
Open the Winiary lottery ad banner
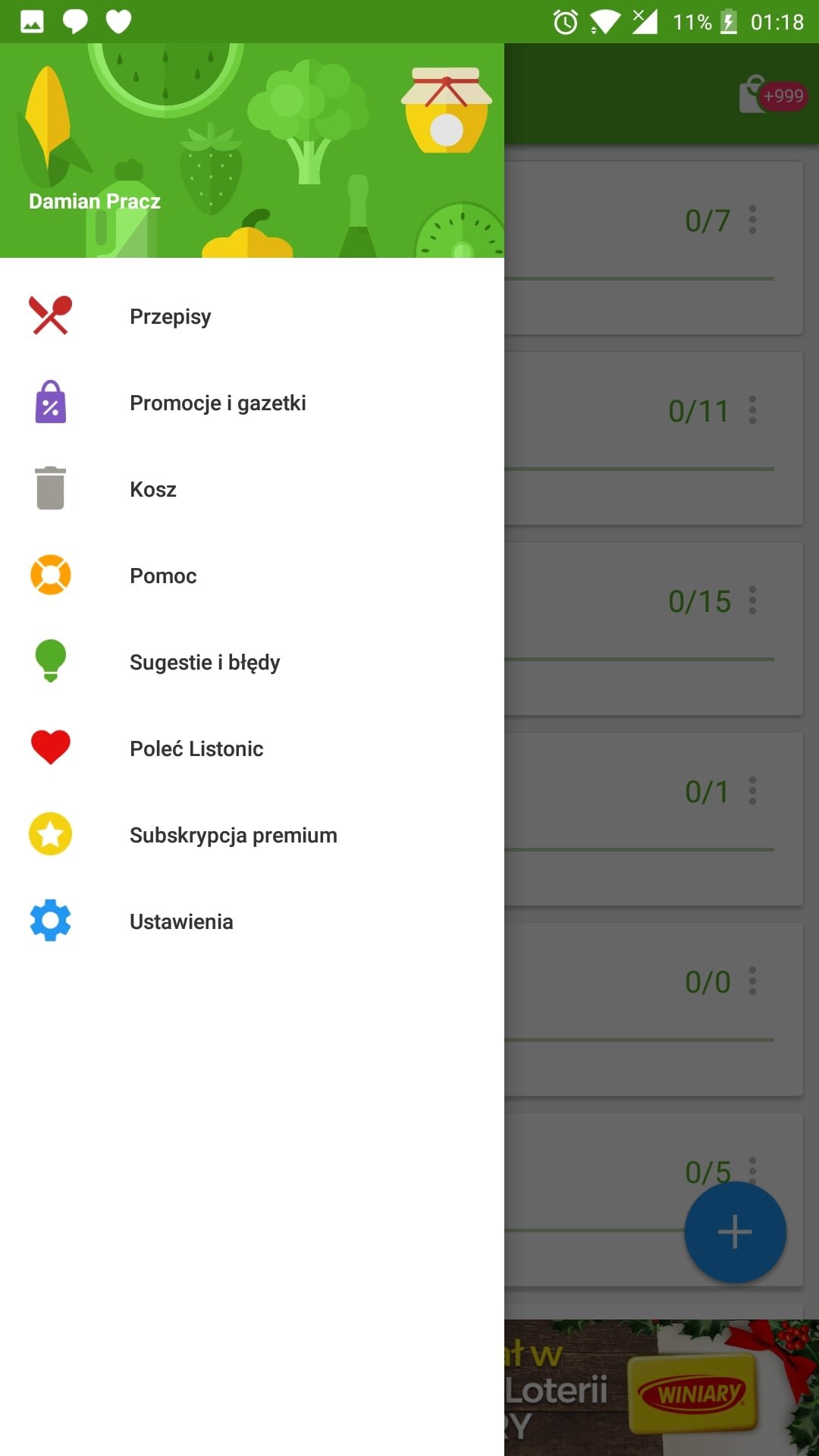[661, 1388]
